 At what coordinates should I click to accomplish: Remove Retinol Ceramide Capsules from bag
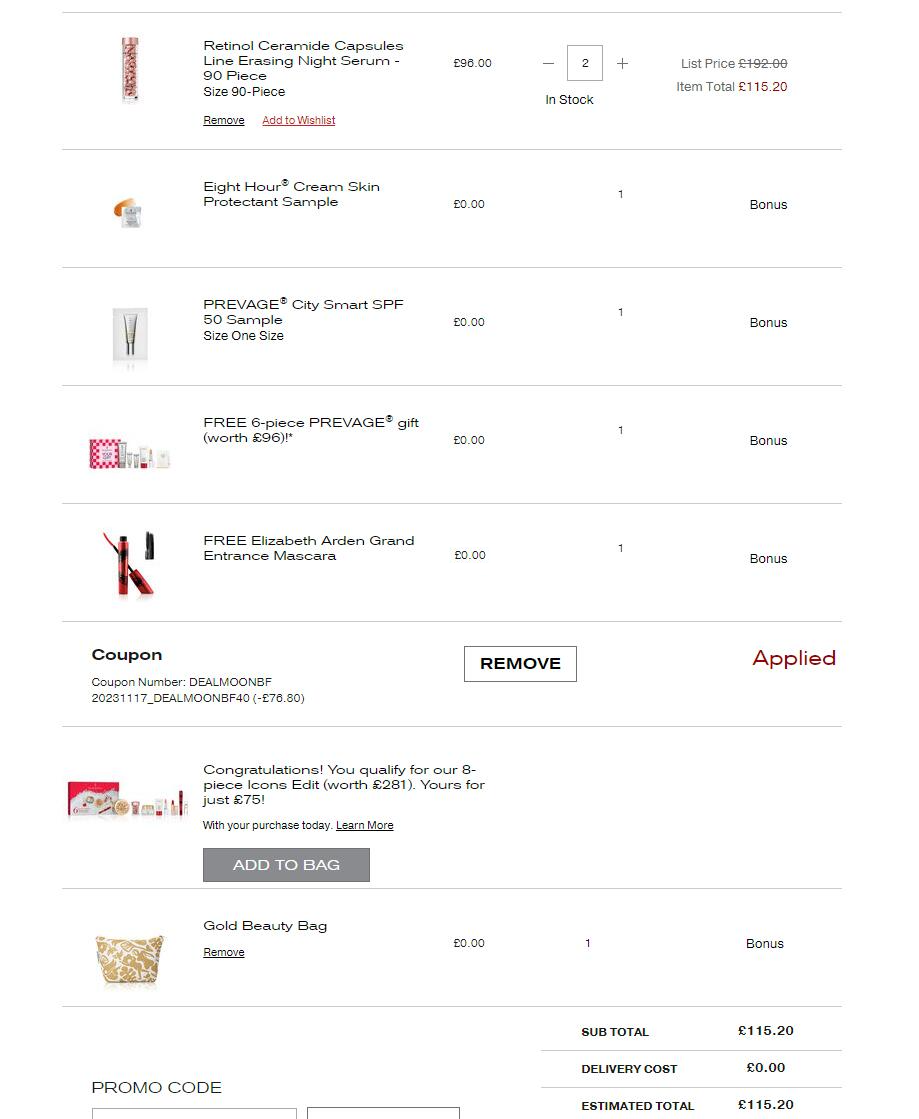coord(224,121)
